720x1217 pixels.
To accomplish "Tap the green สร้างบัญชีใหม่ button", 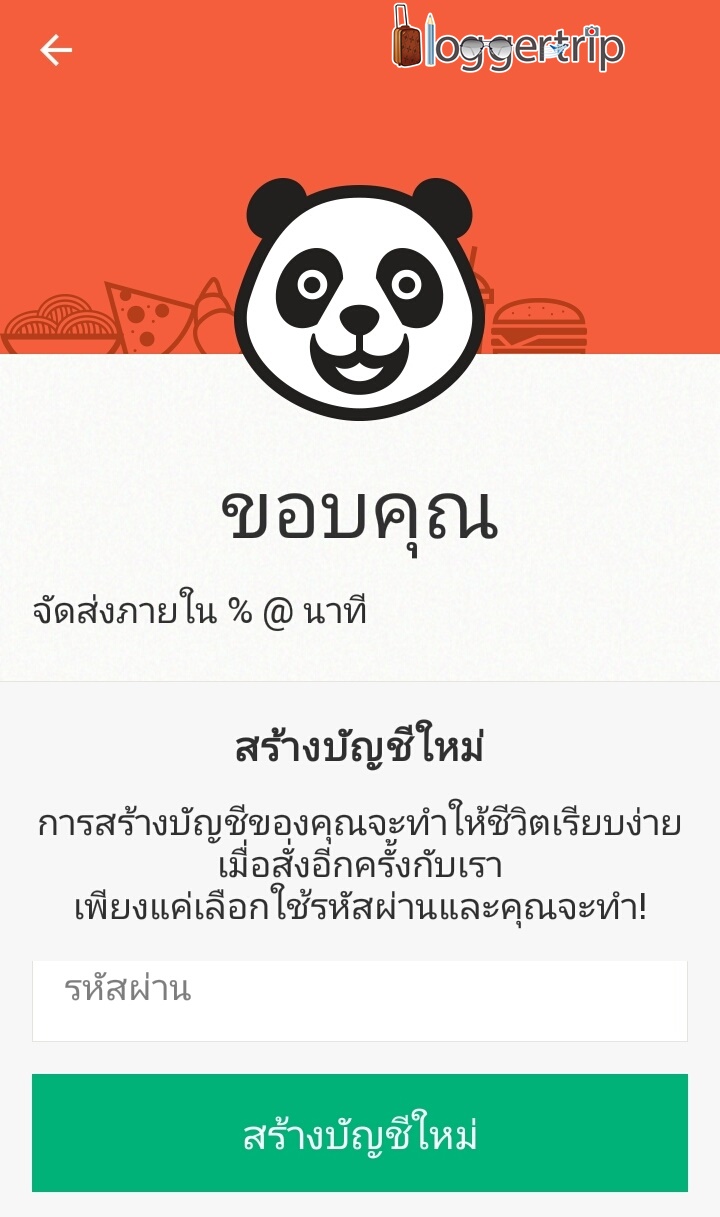I will pyautogui.click(x=360, y=1133).
